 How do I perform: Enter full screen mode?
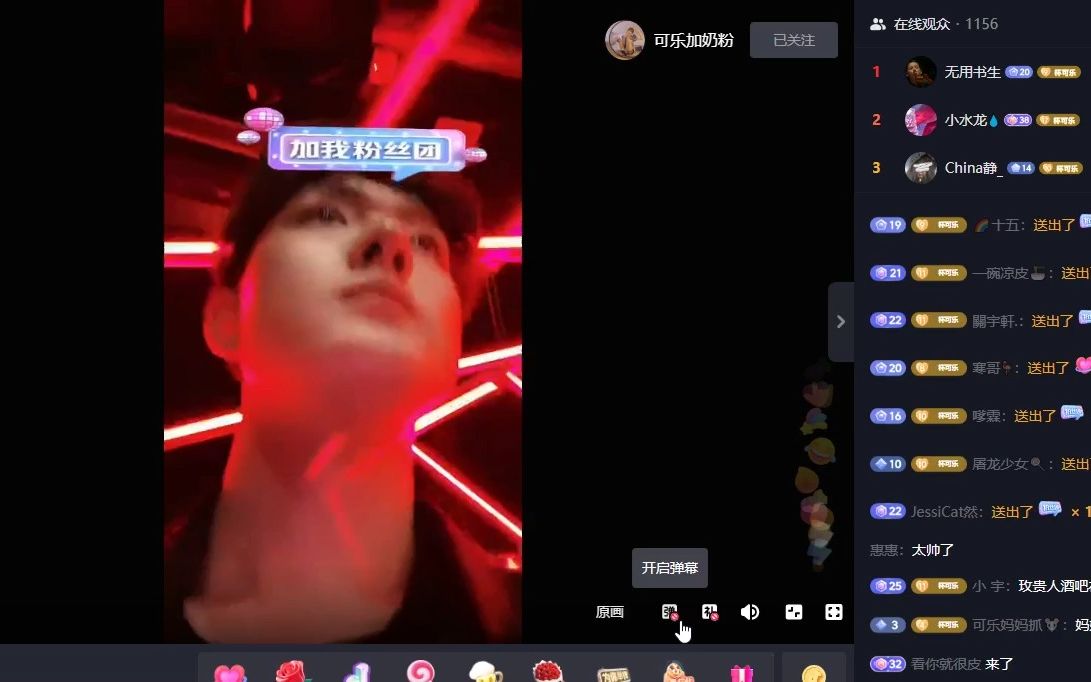click(834, 612)
